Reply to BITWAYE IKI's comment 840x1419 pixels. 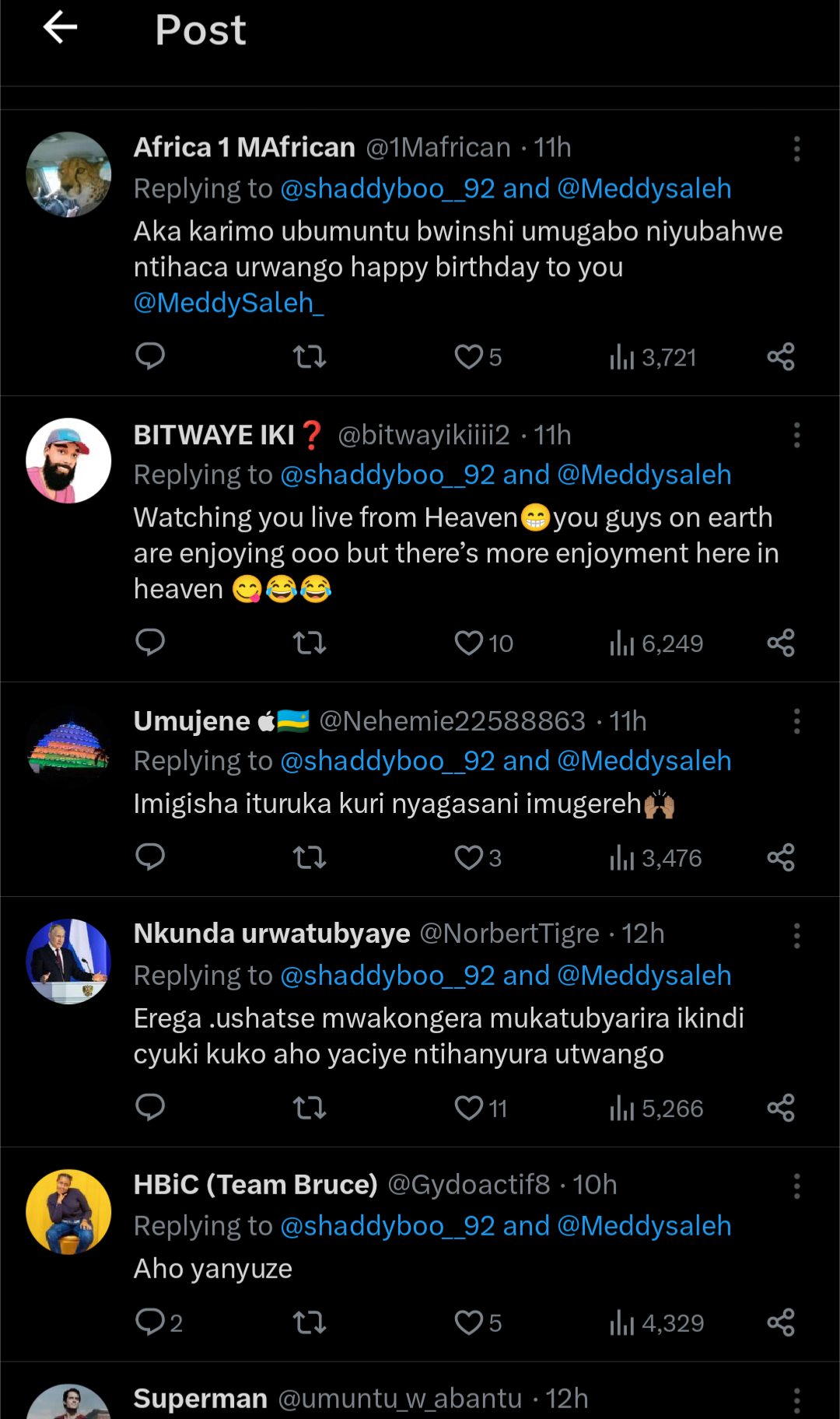(150, 643)
